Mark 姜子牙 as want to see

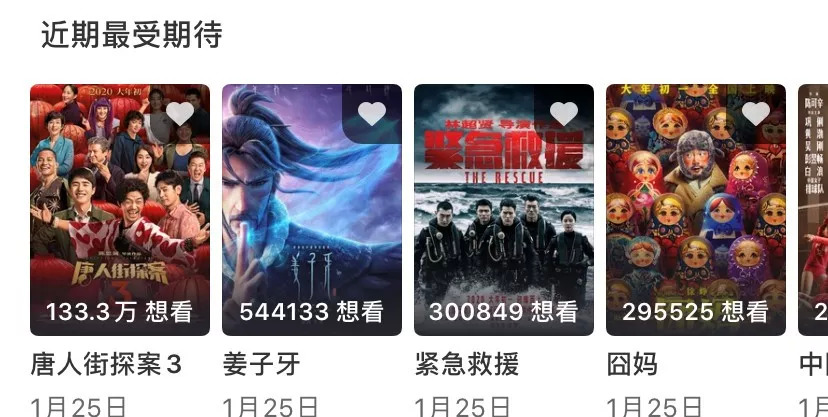tap(372, 113)
